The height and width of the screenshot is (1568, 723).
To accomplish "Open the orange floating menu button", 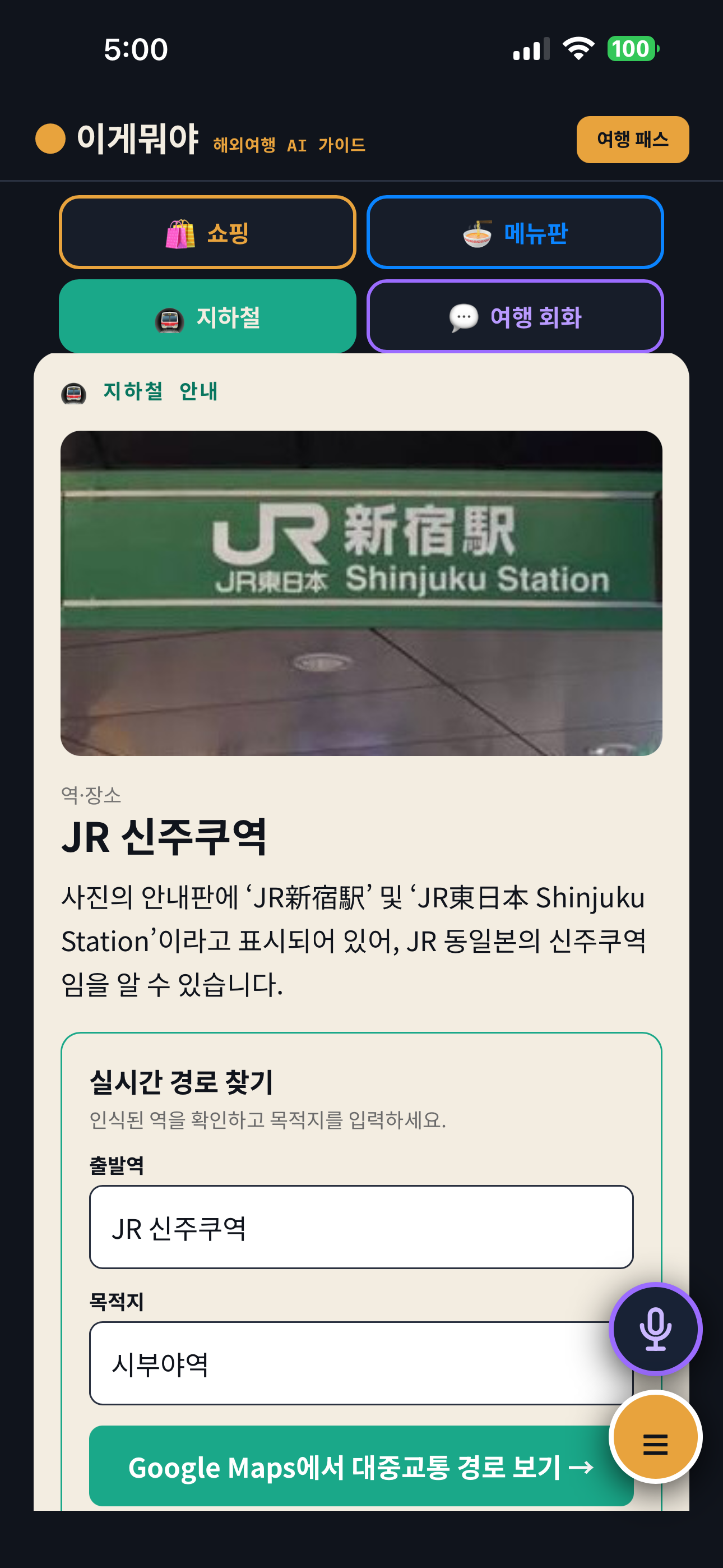I will (655, 1437).
